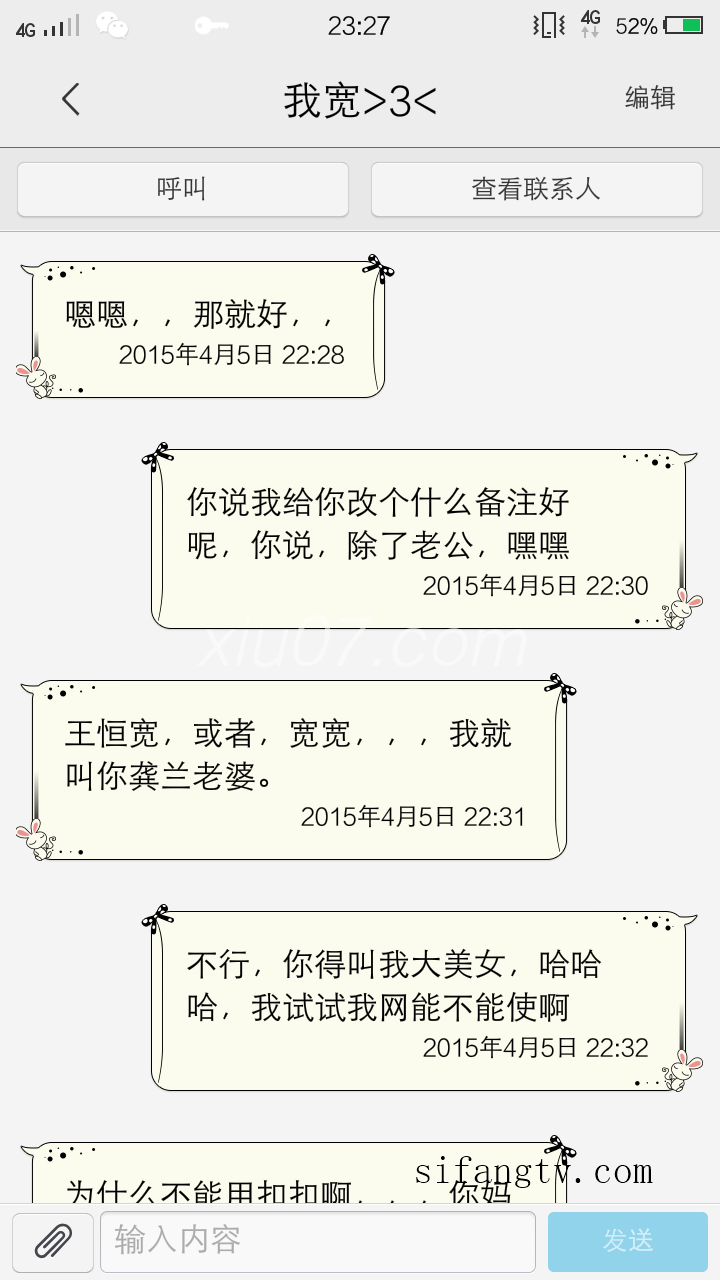720x1280 pixels.
Task: Call the contact via 呼叫
Action: pyautogui.click(x=182, y=189)
